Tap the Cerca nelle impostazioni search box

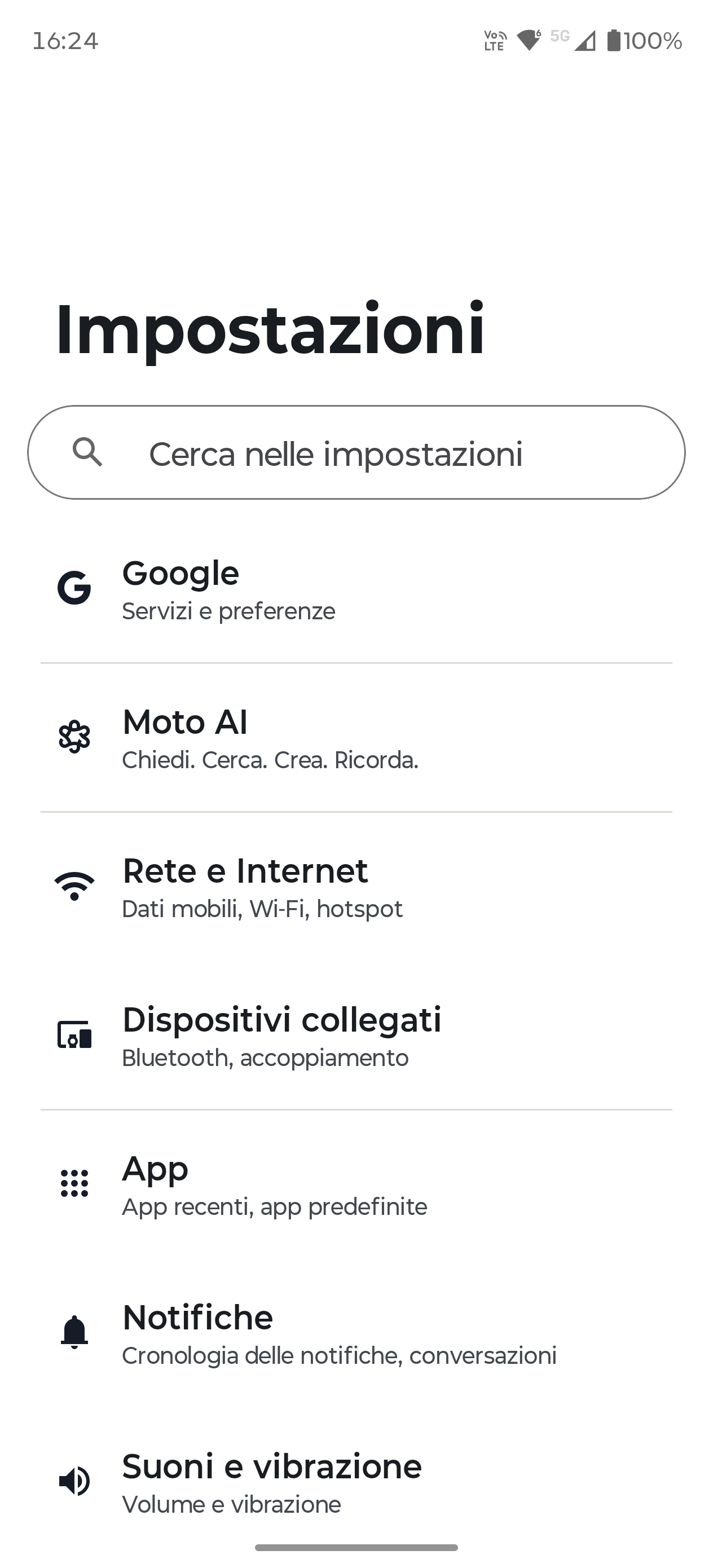[x=356, y=452]
